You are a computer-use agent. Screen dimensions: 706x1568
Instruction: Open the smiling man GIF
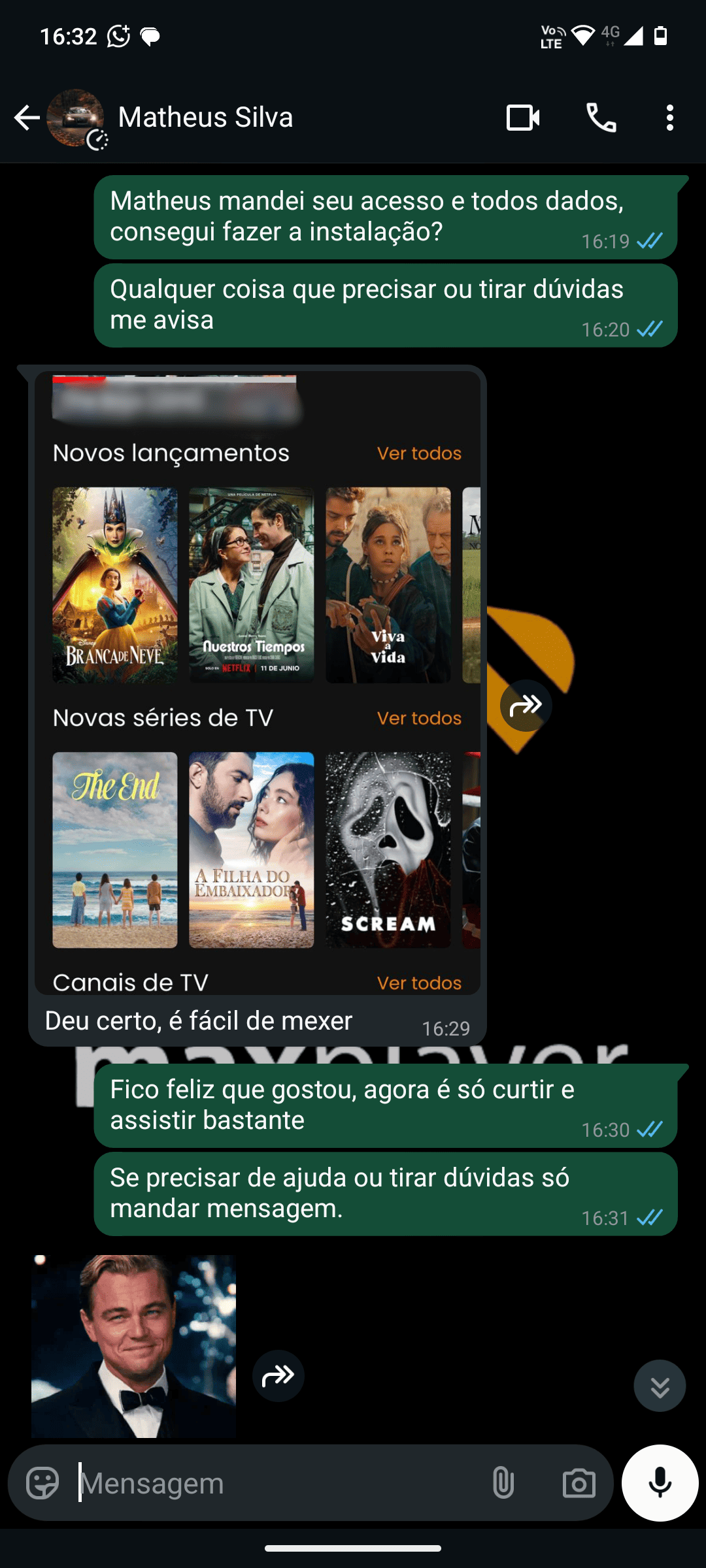[x=133, y=1346]
